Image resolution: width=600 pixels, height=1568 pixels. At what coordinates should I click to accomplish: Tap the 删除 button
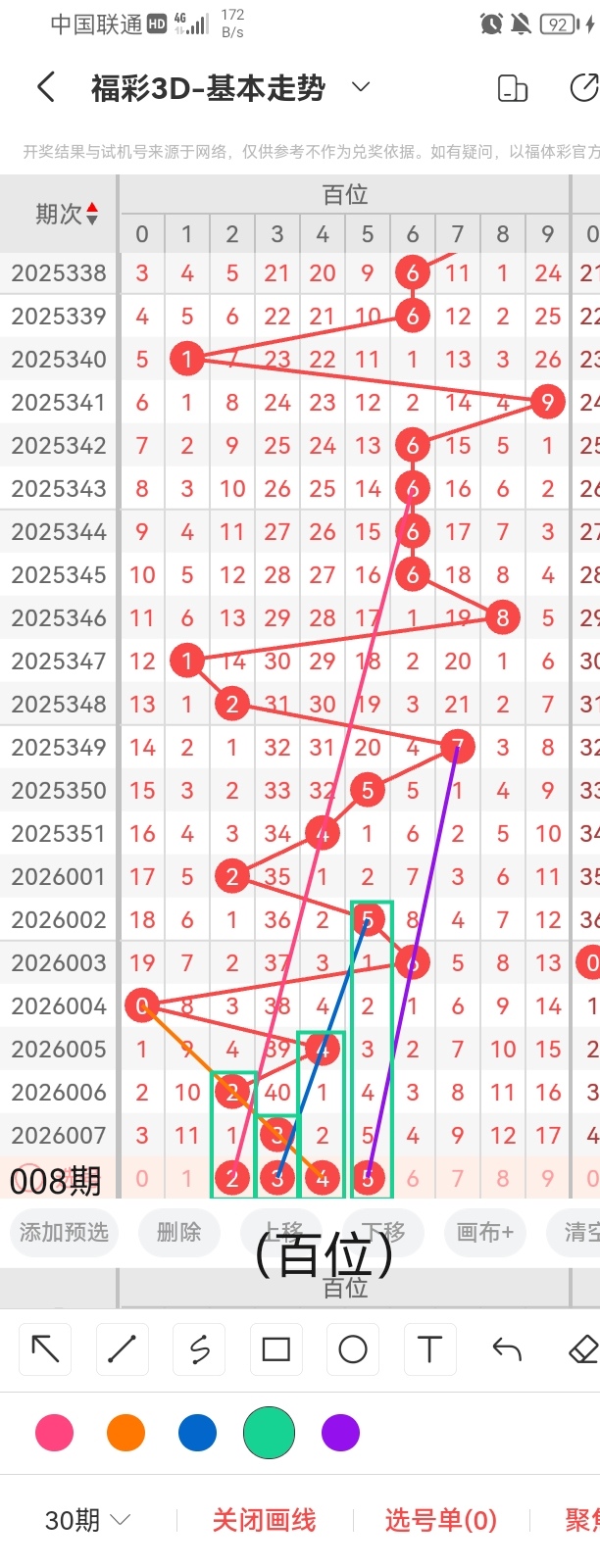point(178,1232)
